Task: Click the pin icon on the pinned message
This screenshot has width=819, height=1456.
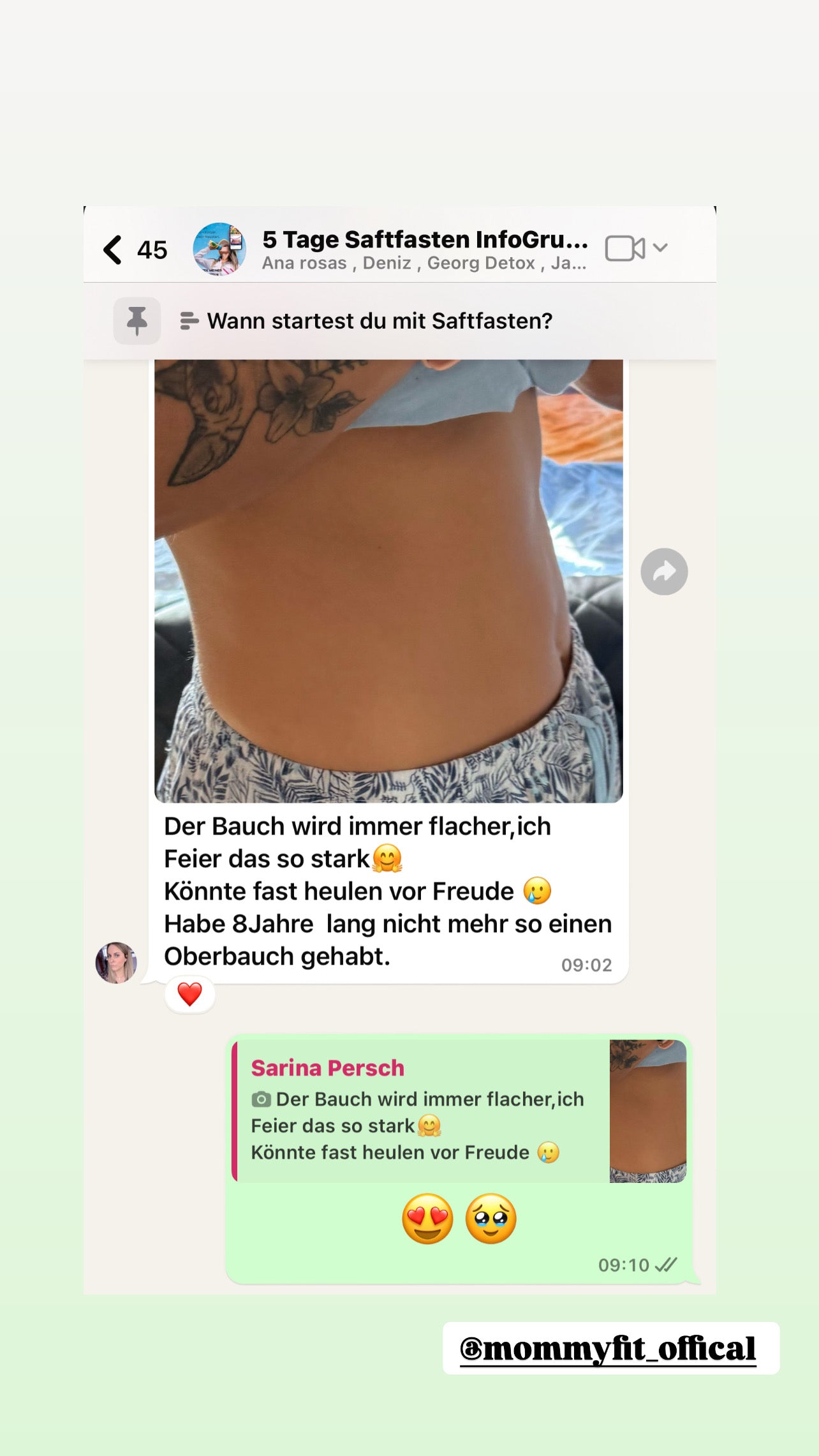Action: tap(136, 320)
